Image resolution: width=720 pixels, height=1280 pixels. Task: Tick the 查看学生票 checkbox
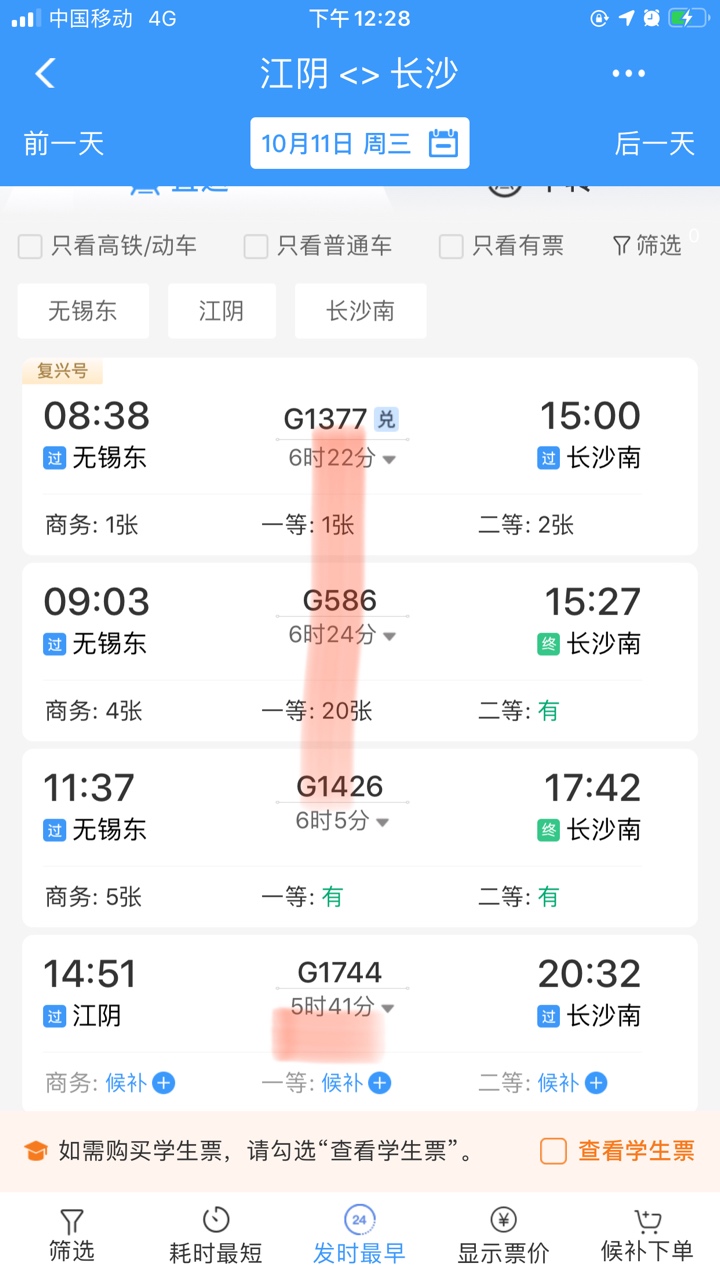(x=553, y=1151)
